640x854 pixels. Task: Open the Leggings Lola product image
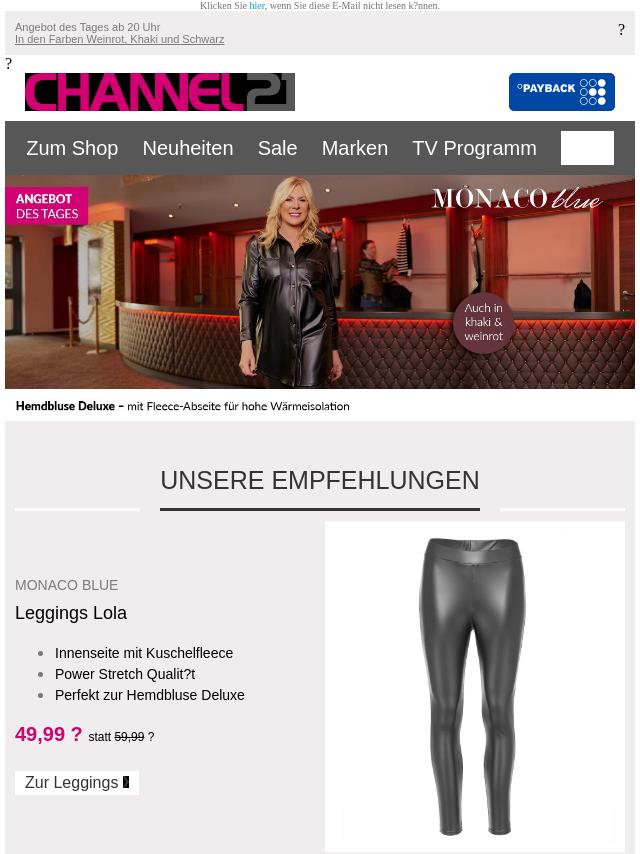474,686
